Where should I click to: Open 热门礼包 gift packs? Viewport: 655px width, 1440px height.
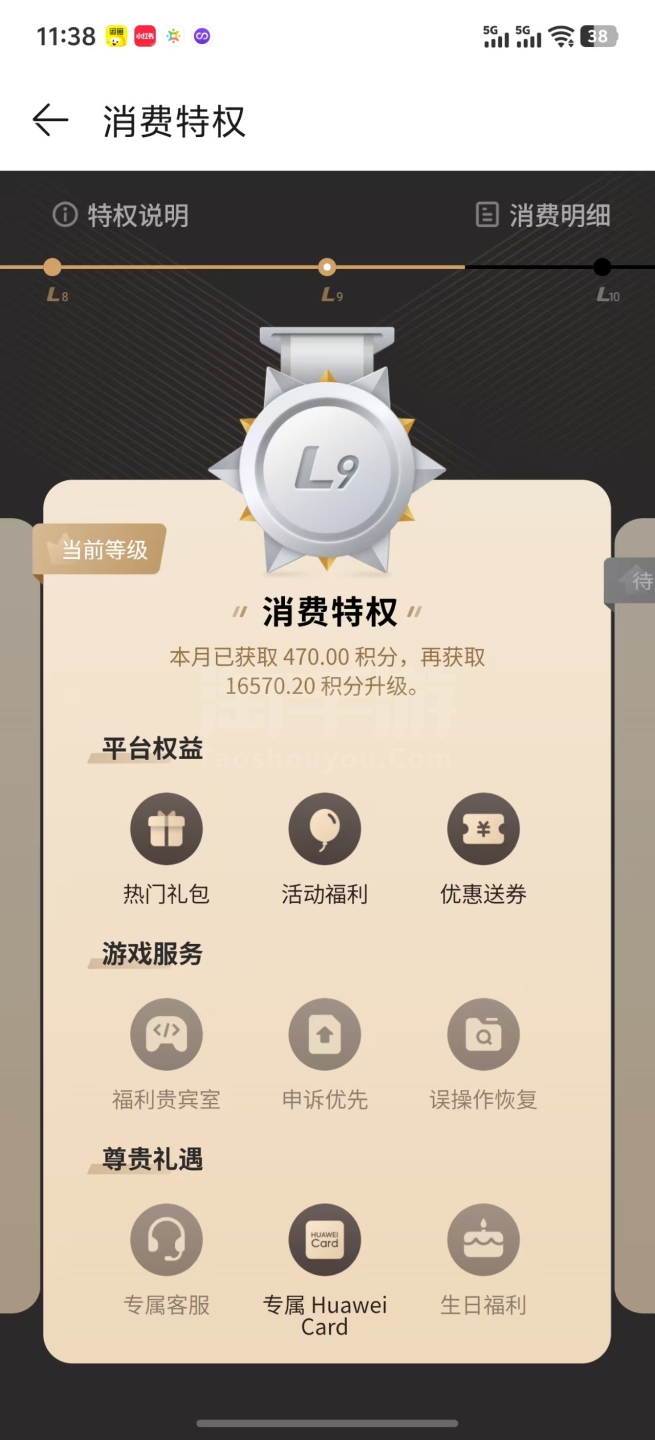(x=166, y=829)
